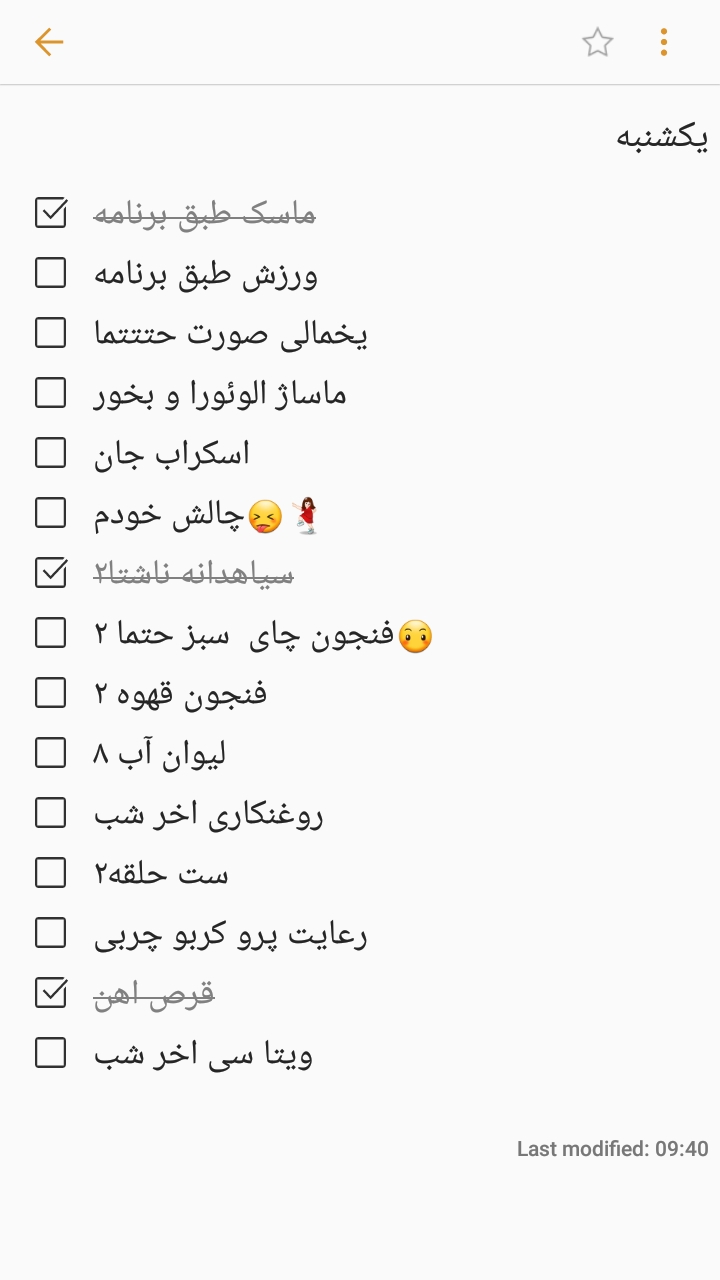Uncheck the قرص اهن item
Viewport: 720px width, 1280px height.
[x=51, y=993]
